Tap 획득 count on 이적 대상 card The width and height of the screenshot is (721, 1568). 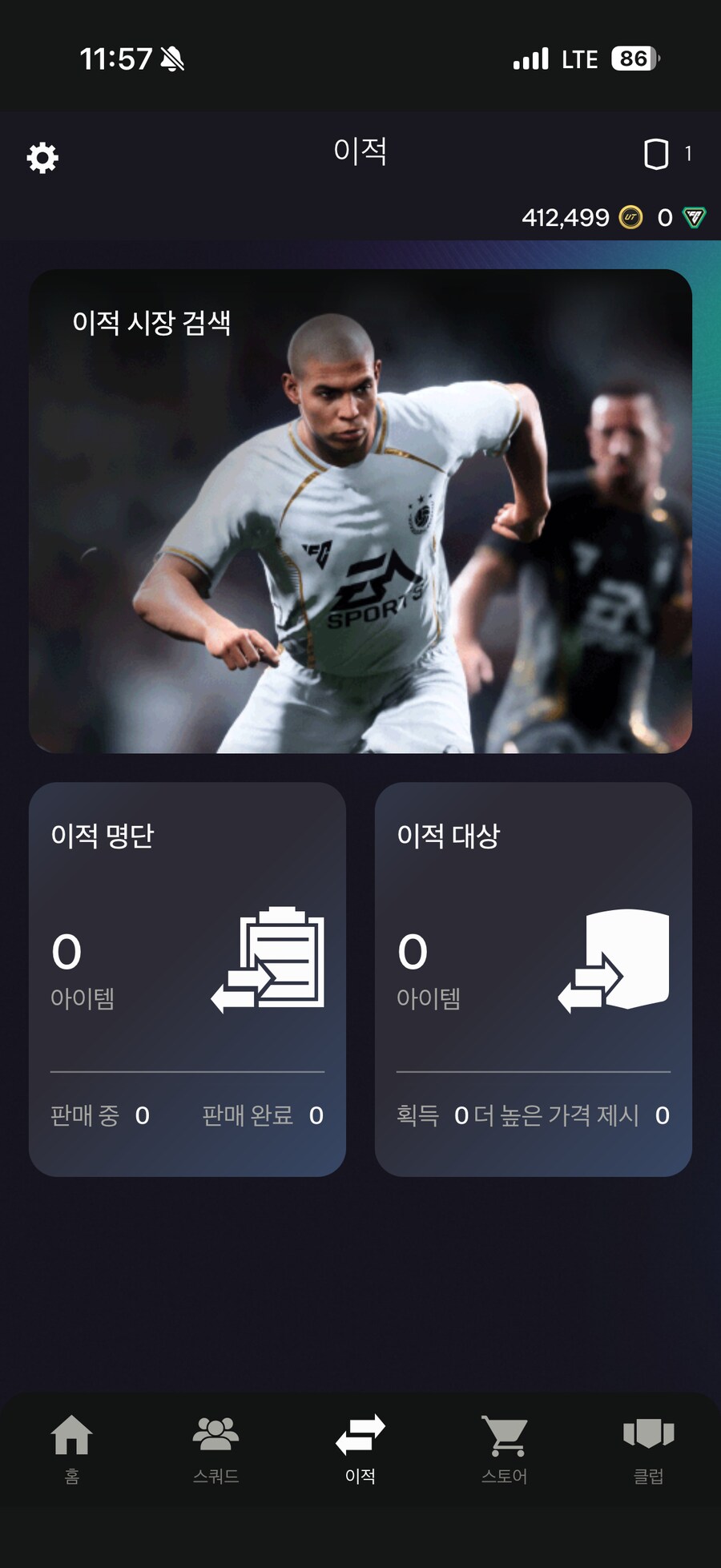429,1115
